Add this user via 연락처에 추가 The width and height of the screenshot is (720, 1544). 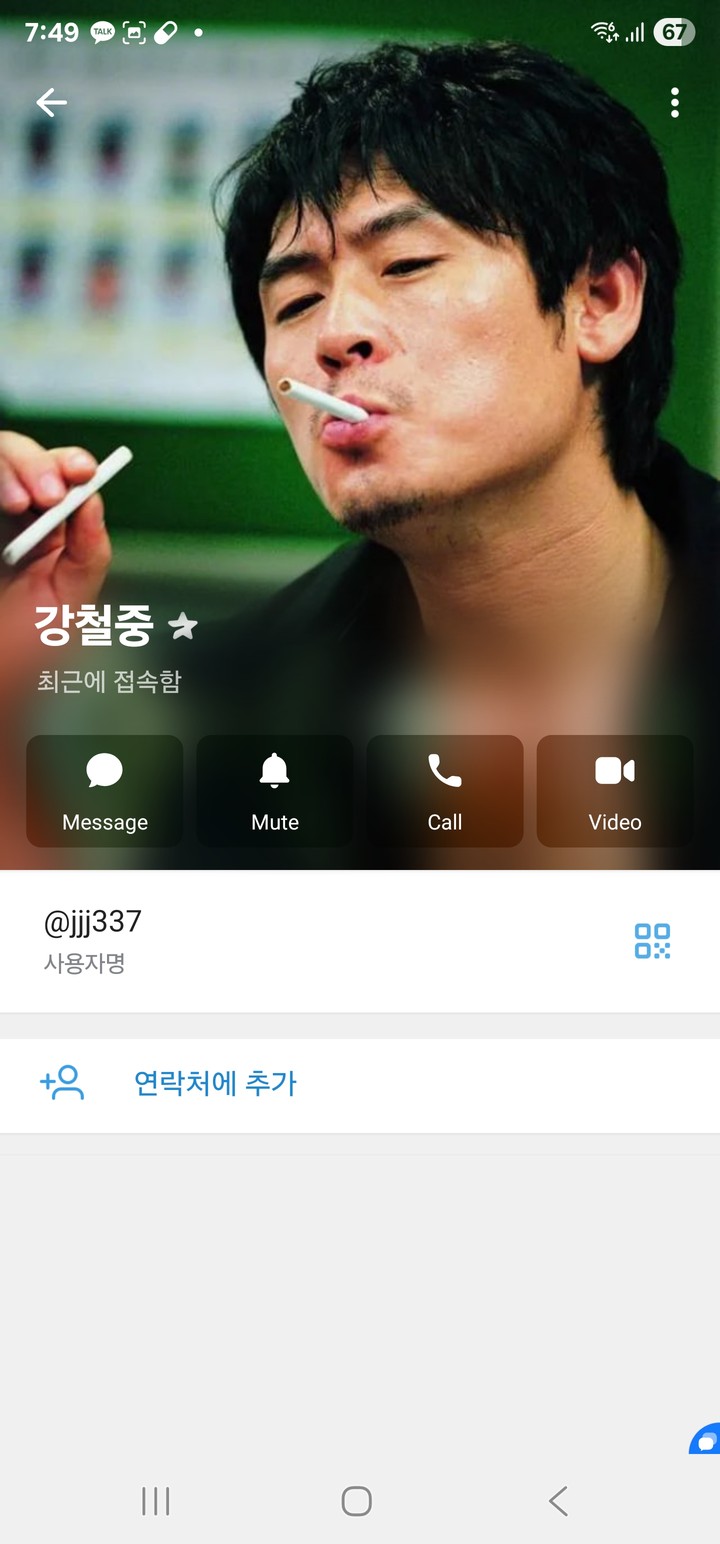(x=215, y=1084)
